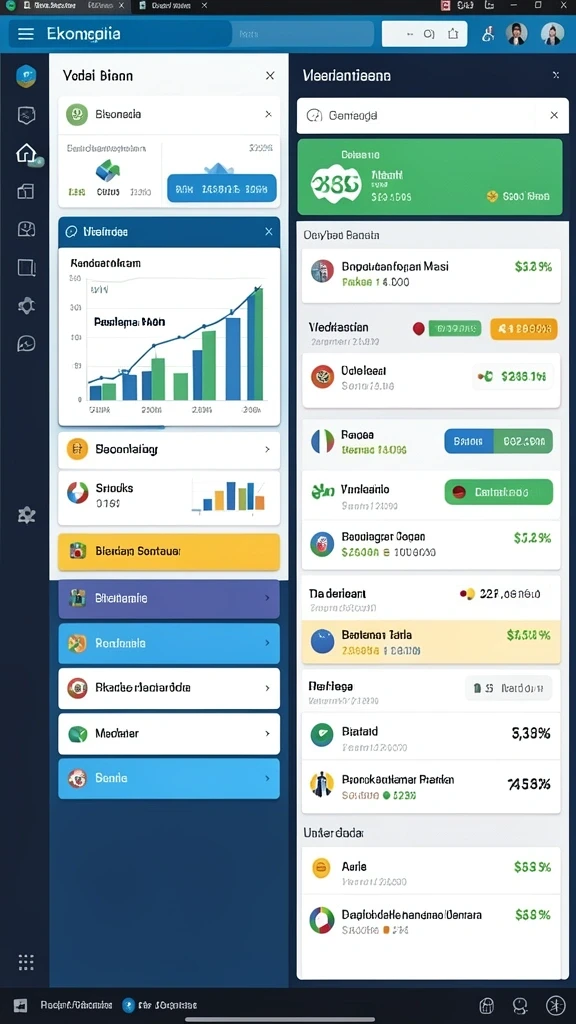Tap the green Contankeoe button
Viewport: 576px width, 1024px height.
(x=498, y=492)
